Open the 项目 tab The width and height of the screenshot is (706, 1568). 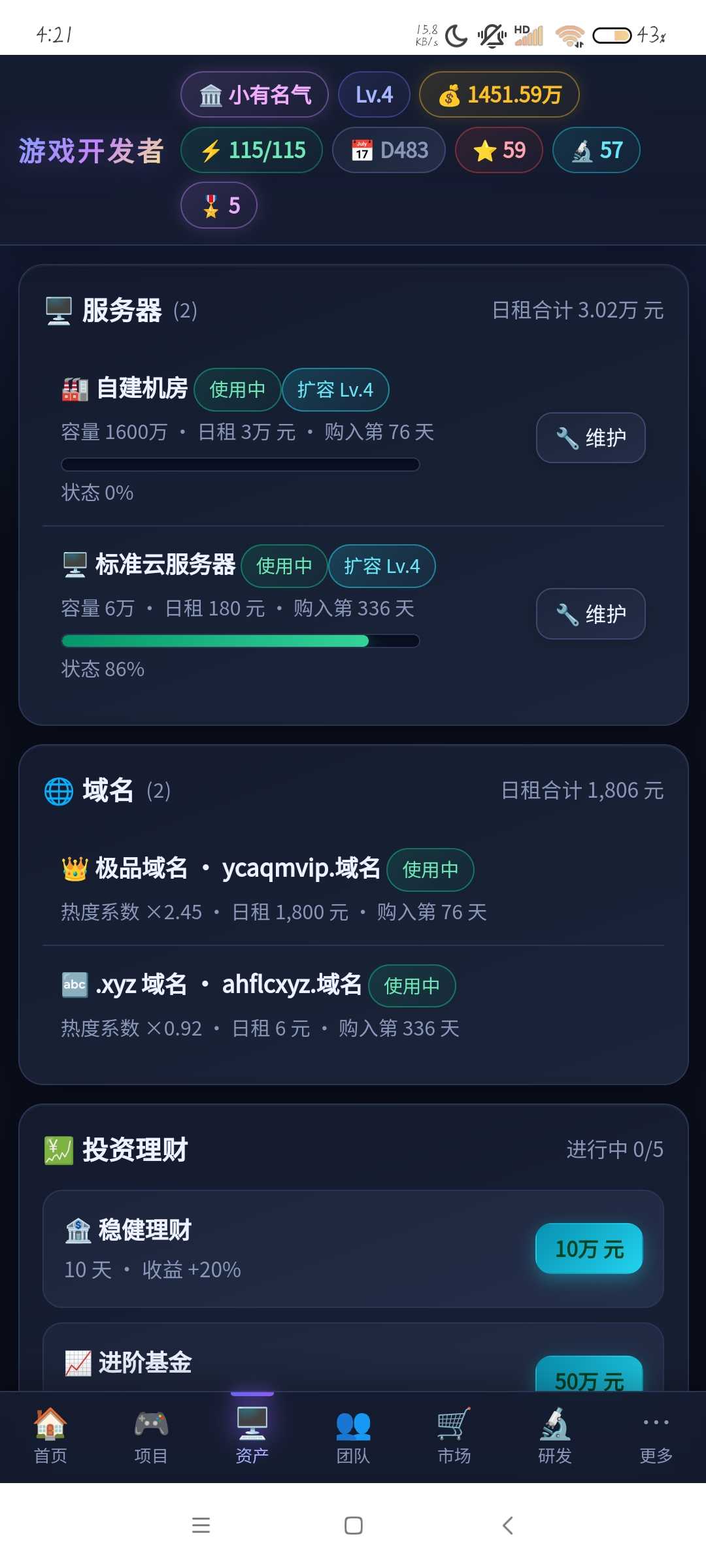(151, 1436)
